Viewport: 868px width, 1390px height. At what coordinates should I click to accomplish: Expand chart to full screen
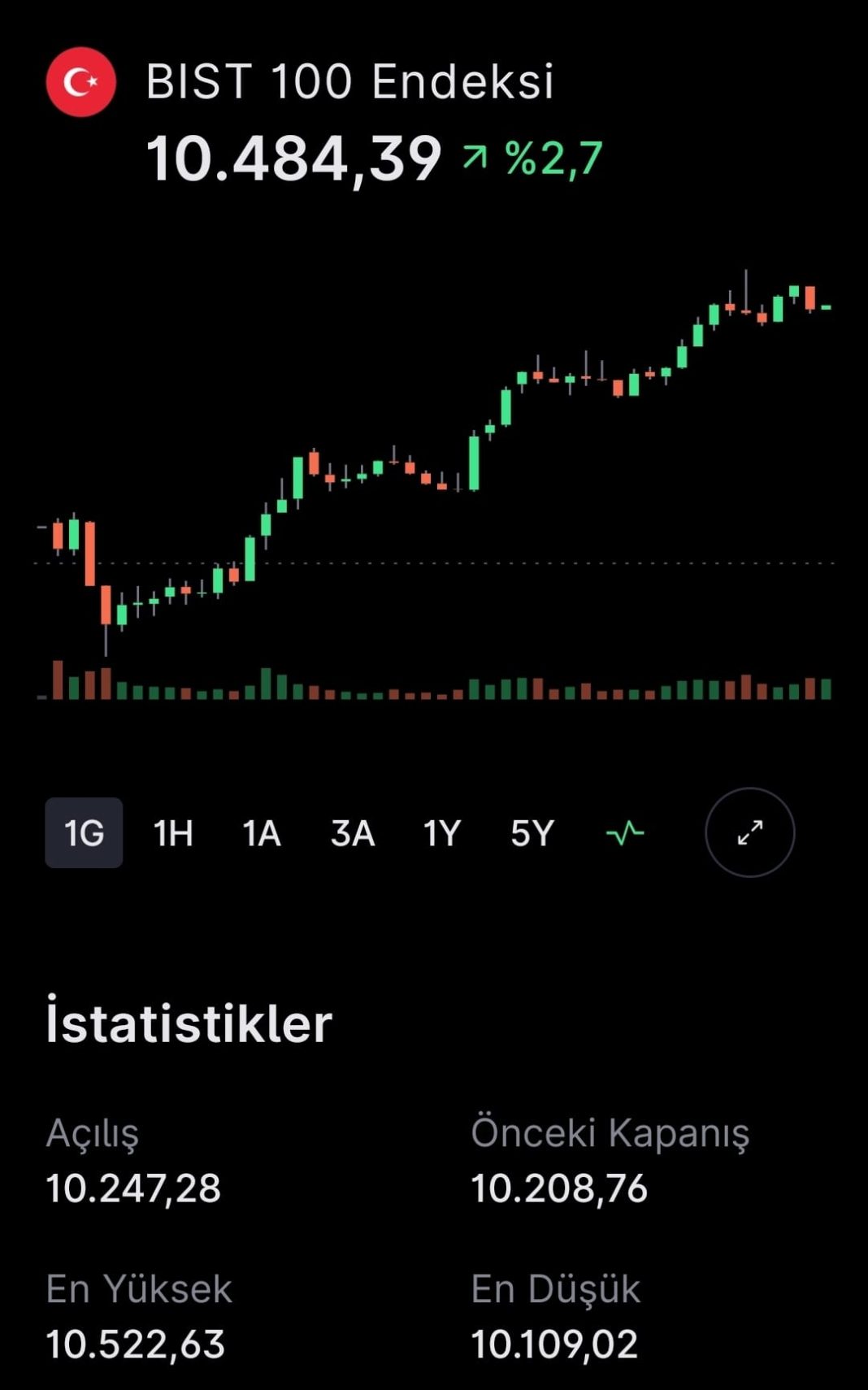(749, 832)
